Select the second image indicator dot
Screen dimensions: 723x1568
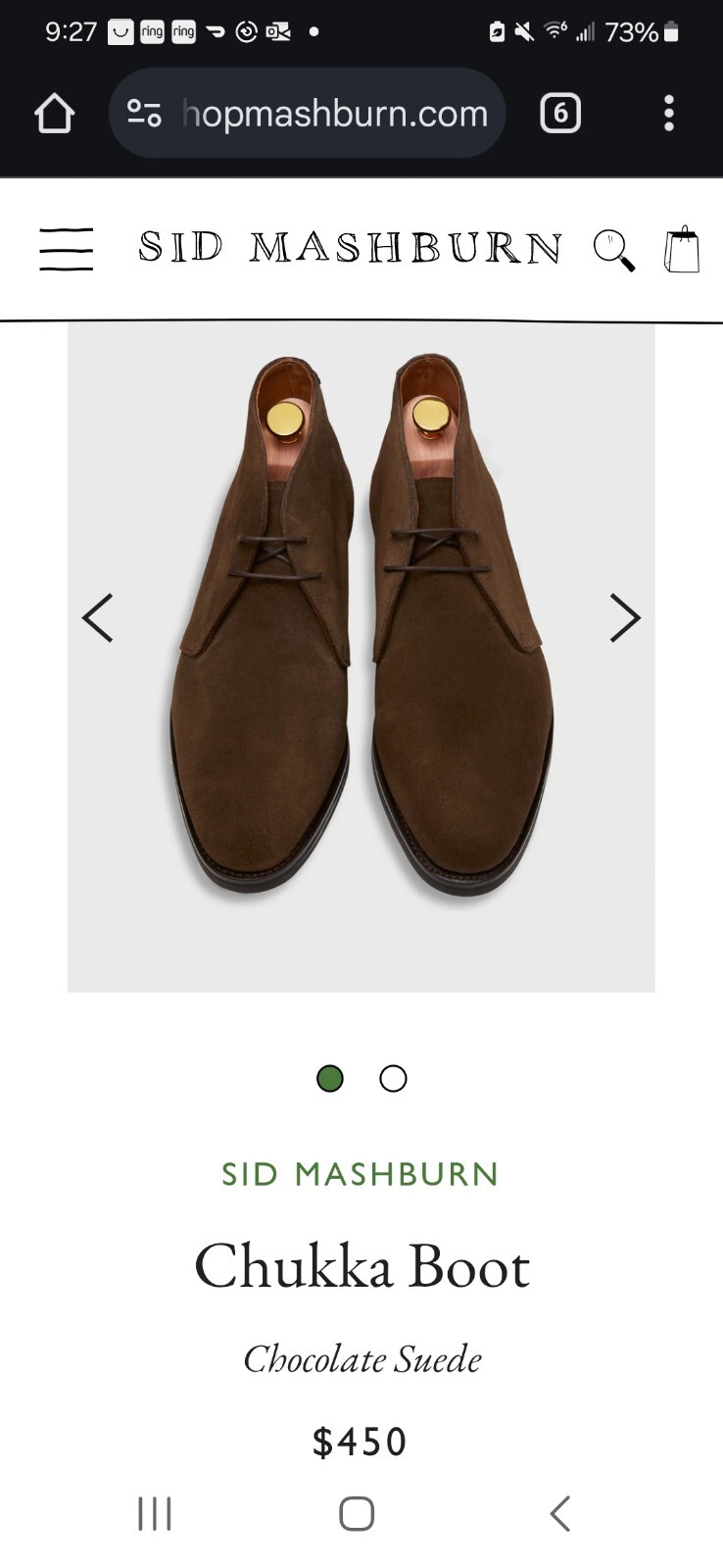point(393,1078)
